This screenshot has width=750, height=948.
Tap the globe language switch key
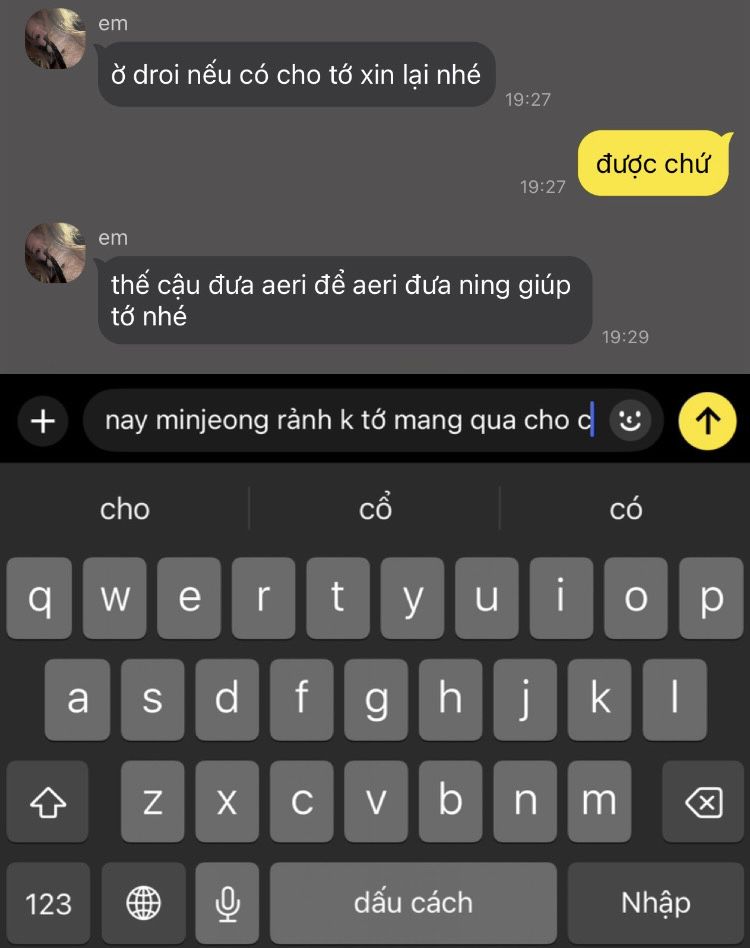[x=144, y=904]
